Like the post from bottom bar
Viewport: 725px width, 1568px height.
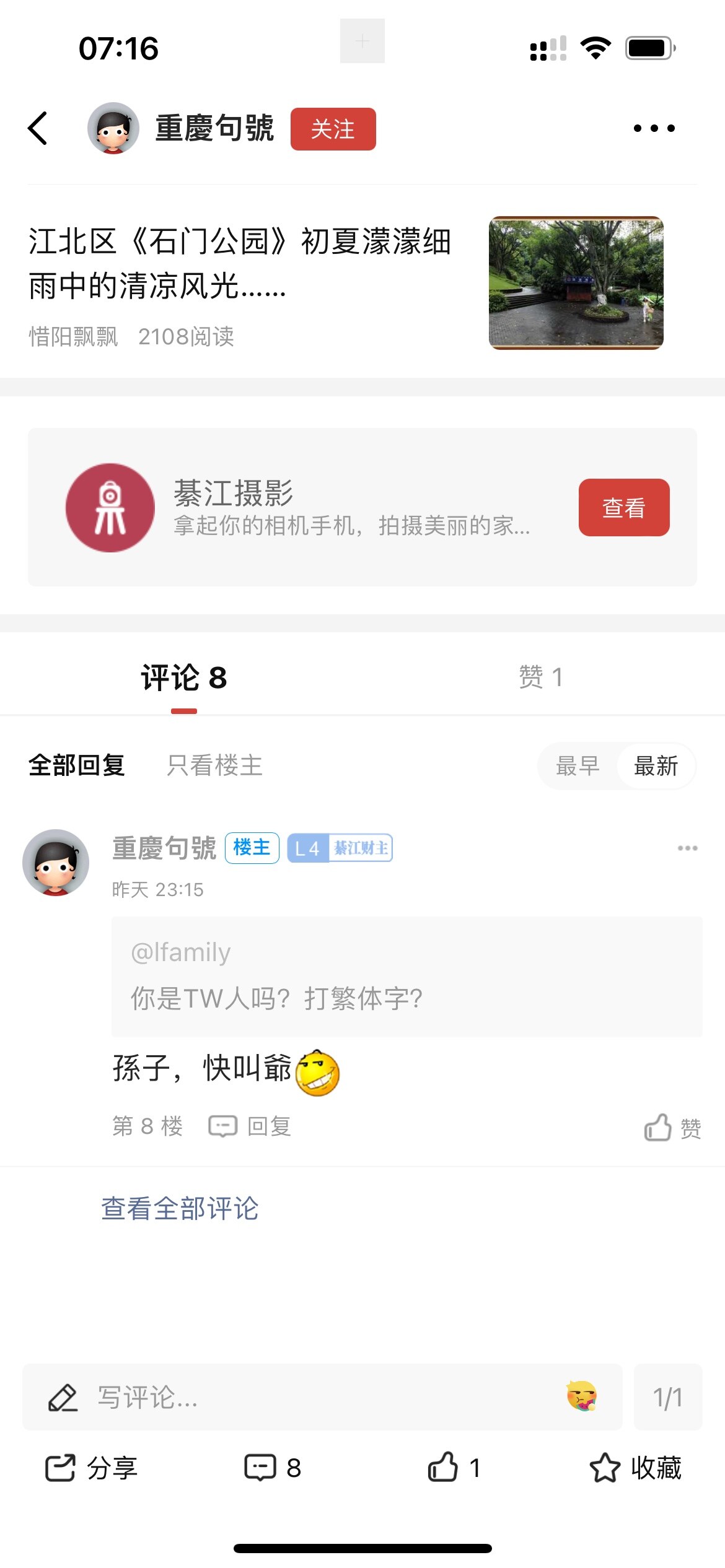[454, 1468]
